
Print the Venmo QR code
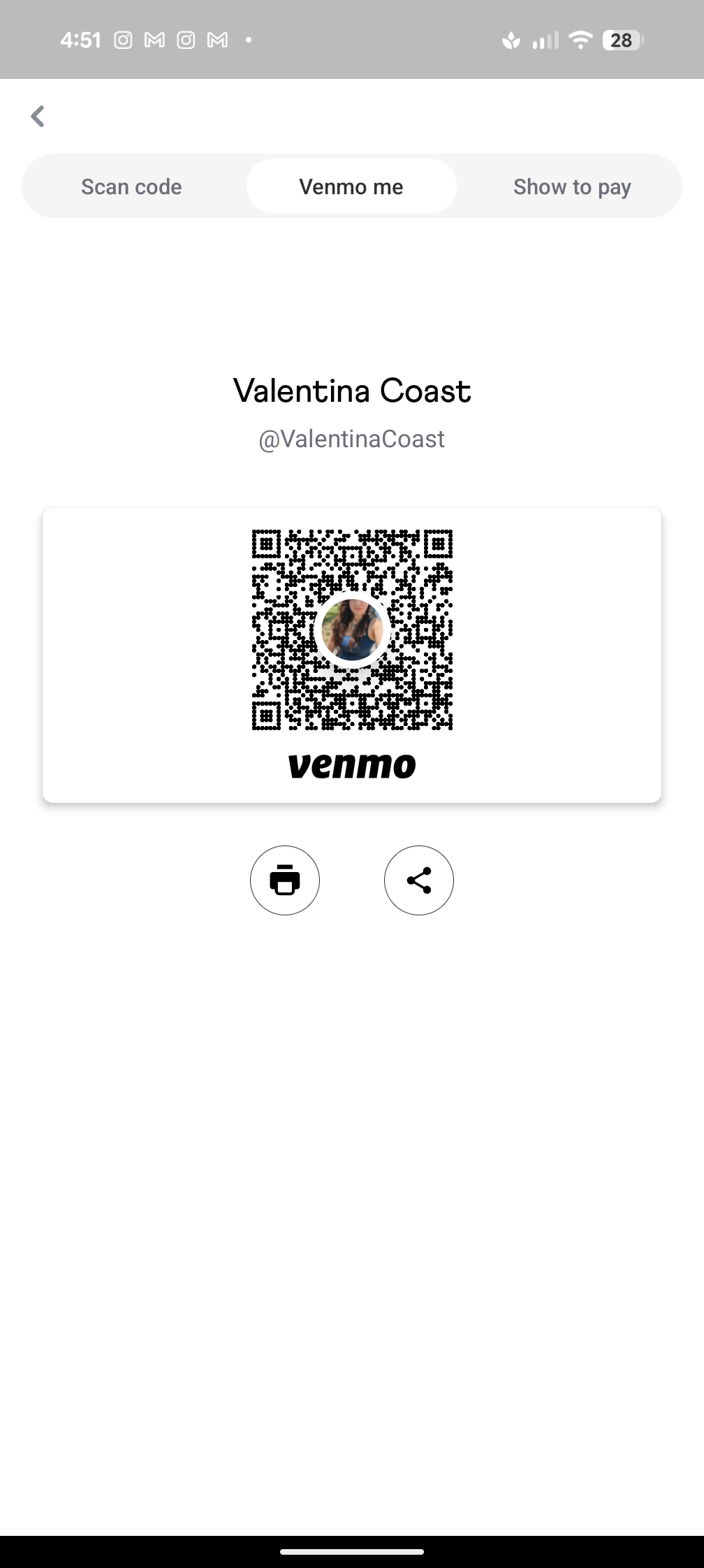tap(285, 880)
